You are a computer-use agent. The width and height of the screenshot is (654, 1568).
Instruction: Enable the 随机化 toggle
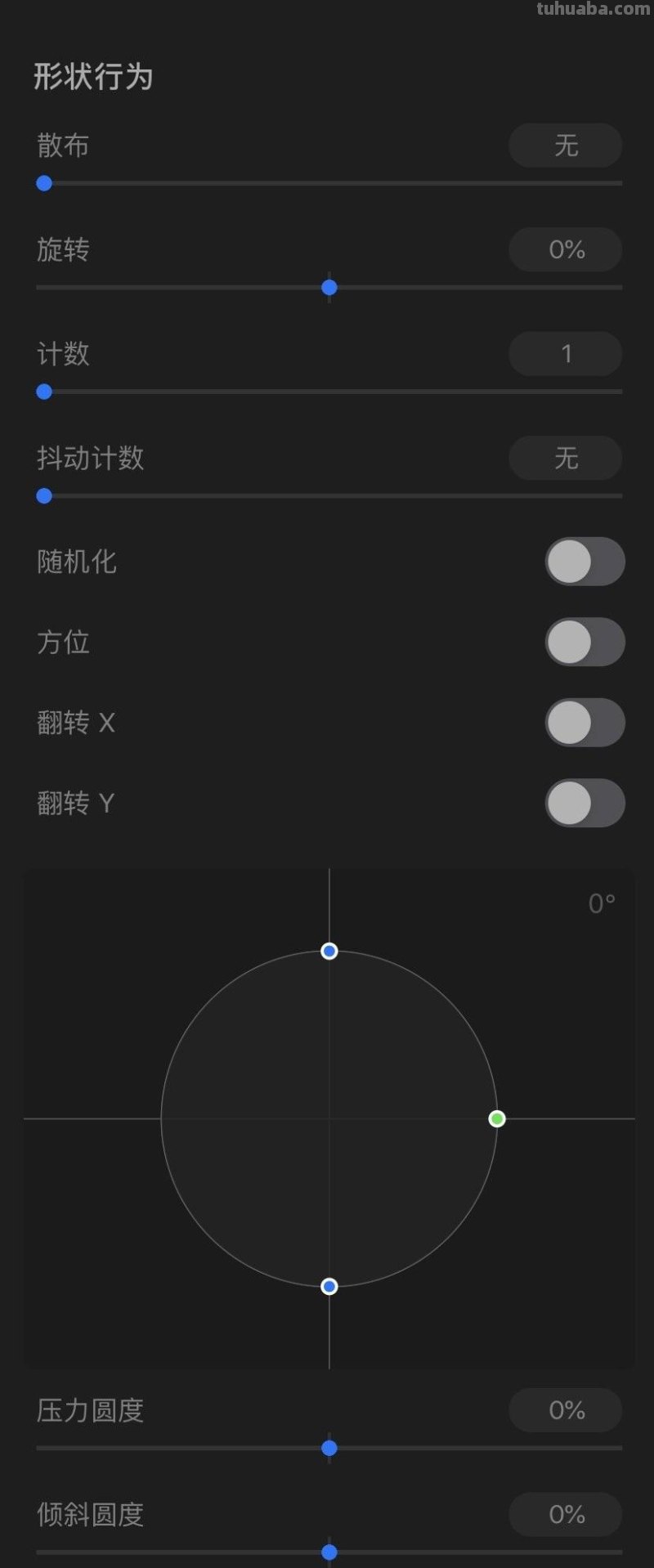pyautogui.click(x=585, y=562)
